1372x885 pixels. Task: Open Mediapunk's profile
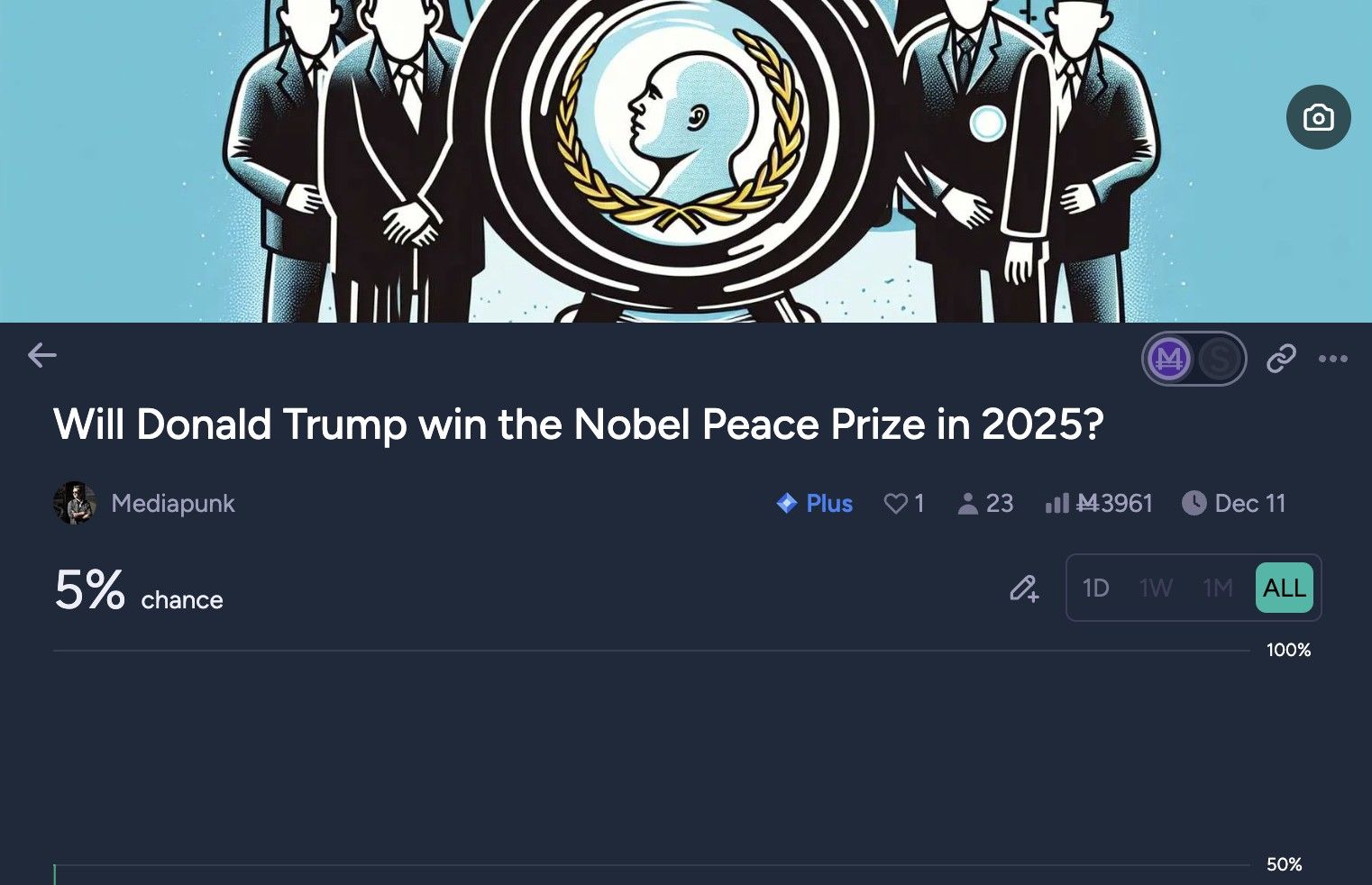click(171, 504)
